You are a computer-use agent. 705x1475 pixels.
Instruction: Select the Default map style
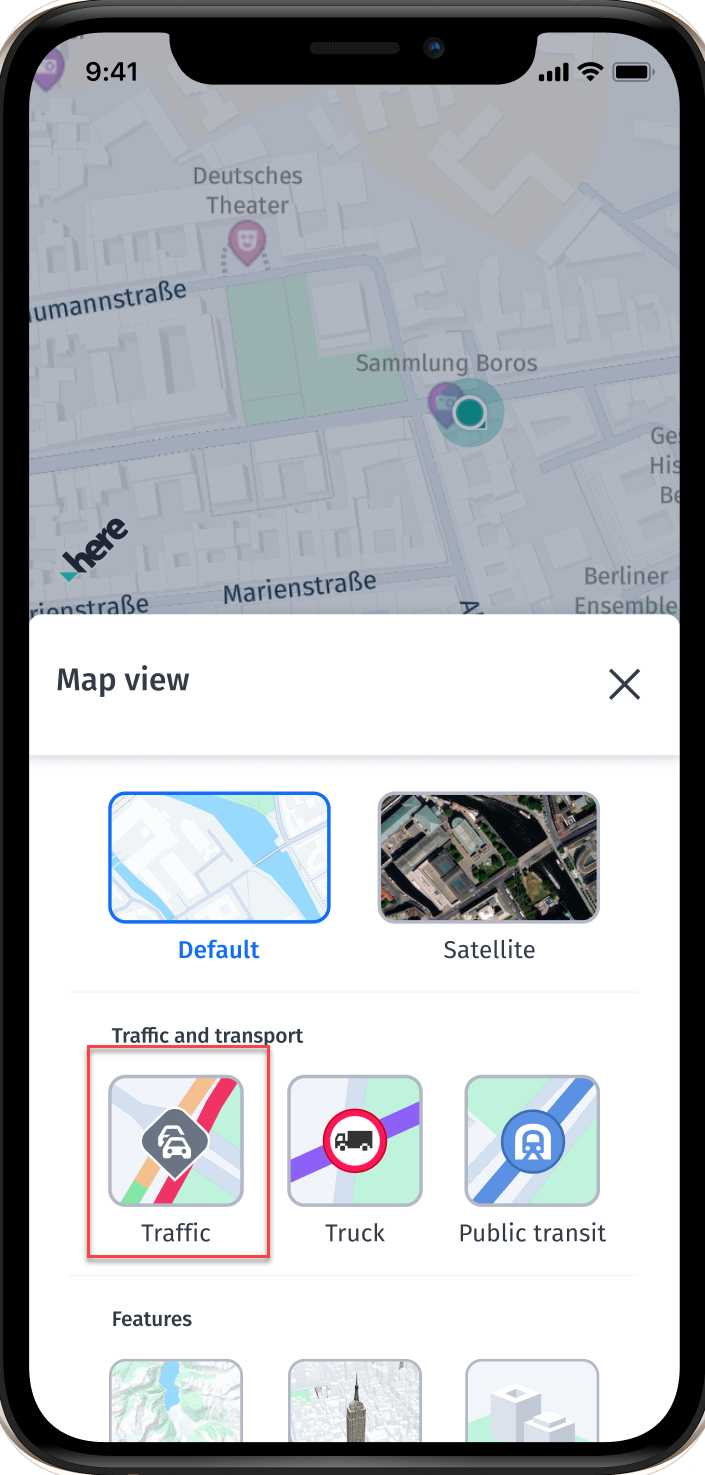219,857
